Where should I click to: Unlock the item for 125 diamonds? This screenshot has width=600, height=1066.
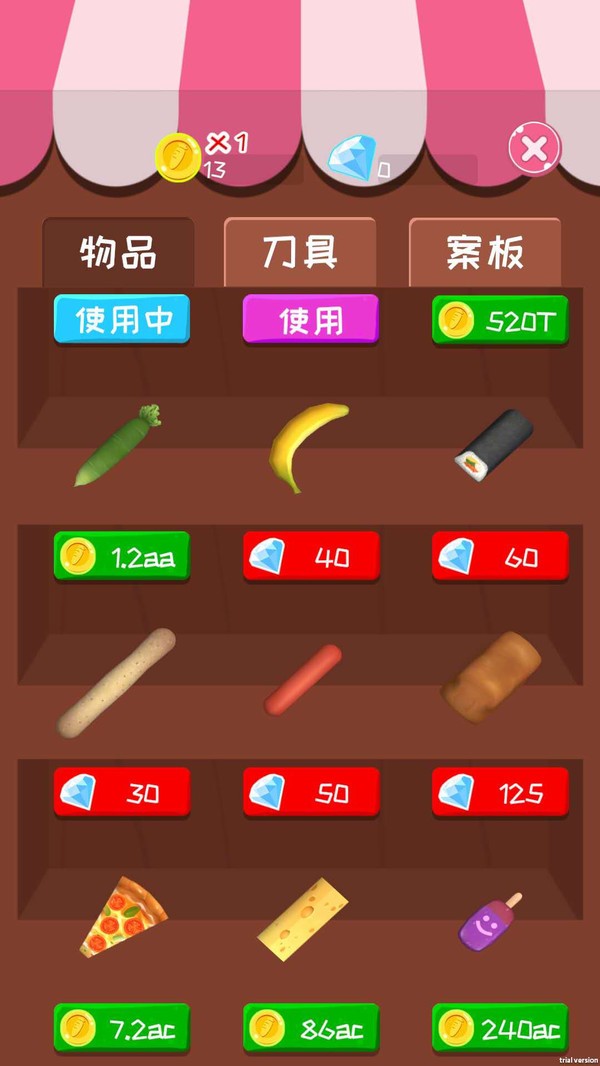coord(500,793)
